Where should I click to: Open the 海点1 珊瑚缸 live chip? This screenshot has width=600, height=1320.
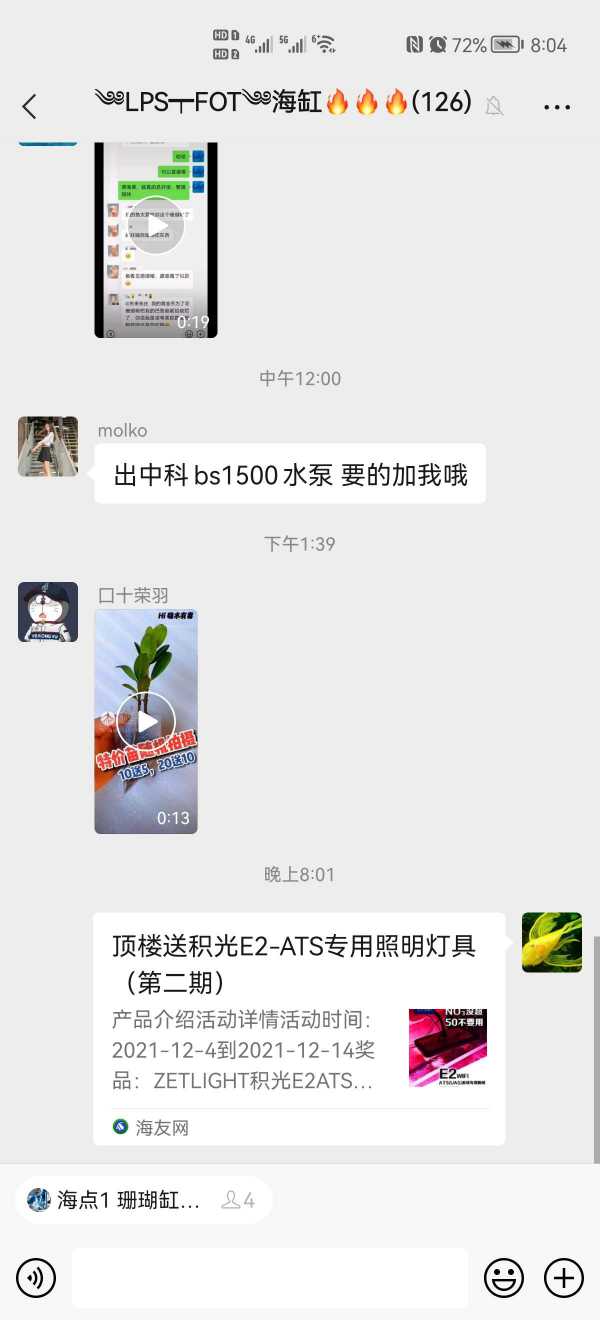(142, 1200)
